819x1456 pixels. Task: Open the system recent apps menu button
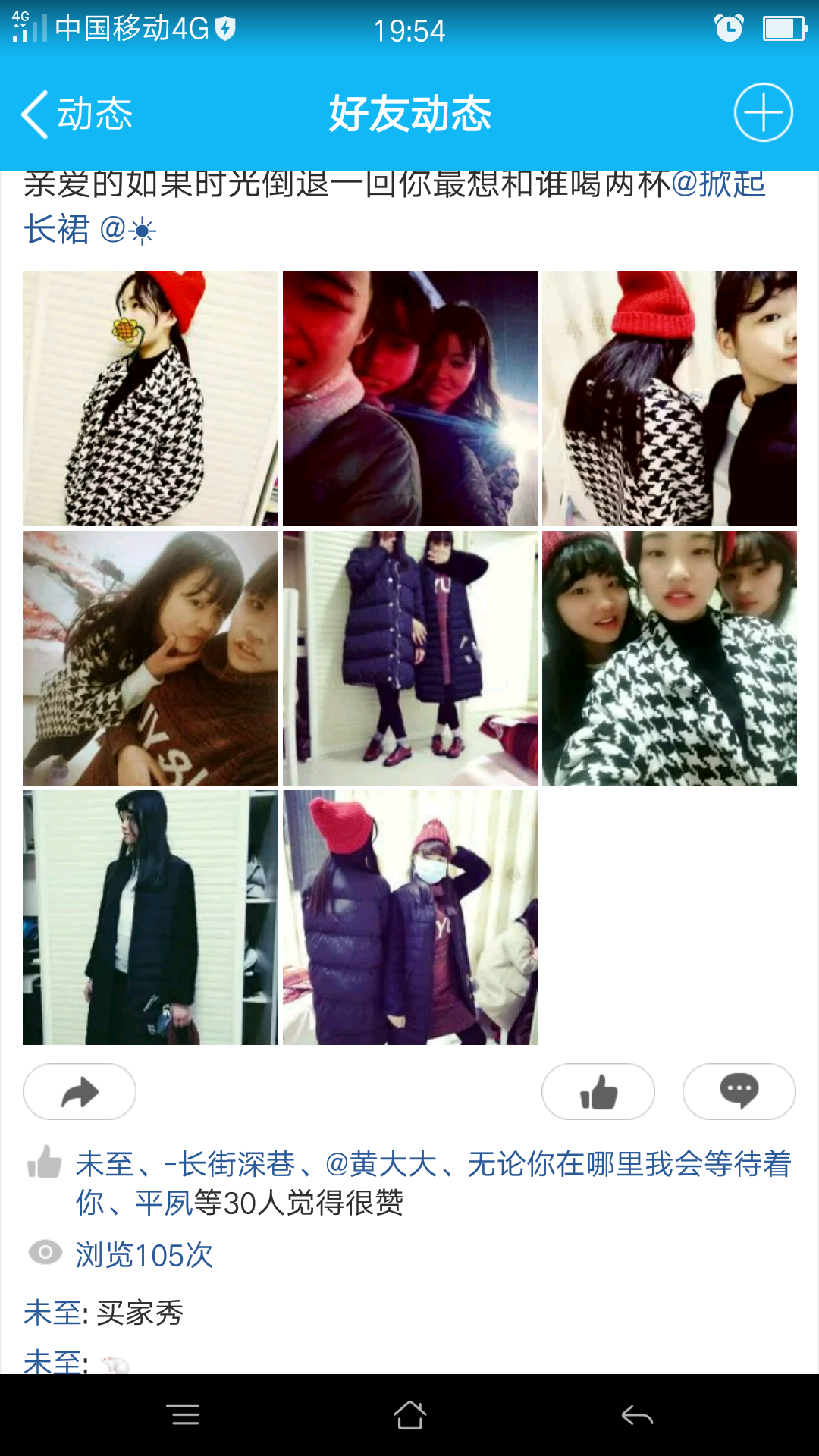tap(183, 1415)
